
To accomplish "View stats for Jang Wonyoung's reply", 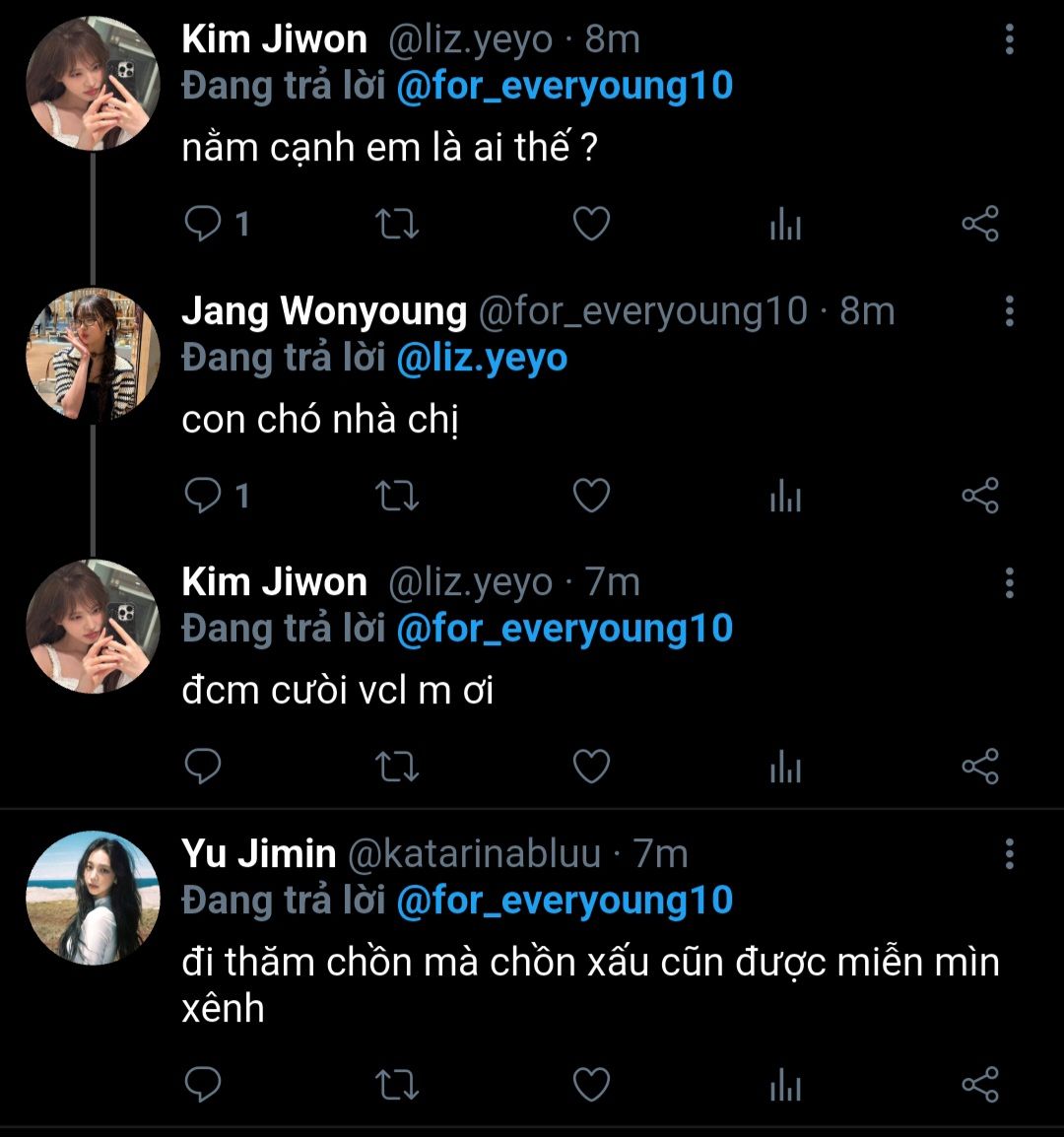I will coord(785,498).
